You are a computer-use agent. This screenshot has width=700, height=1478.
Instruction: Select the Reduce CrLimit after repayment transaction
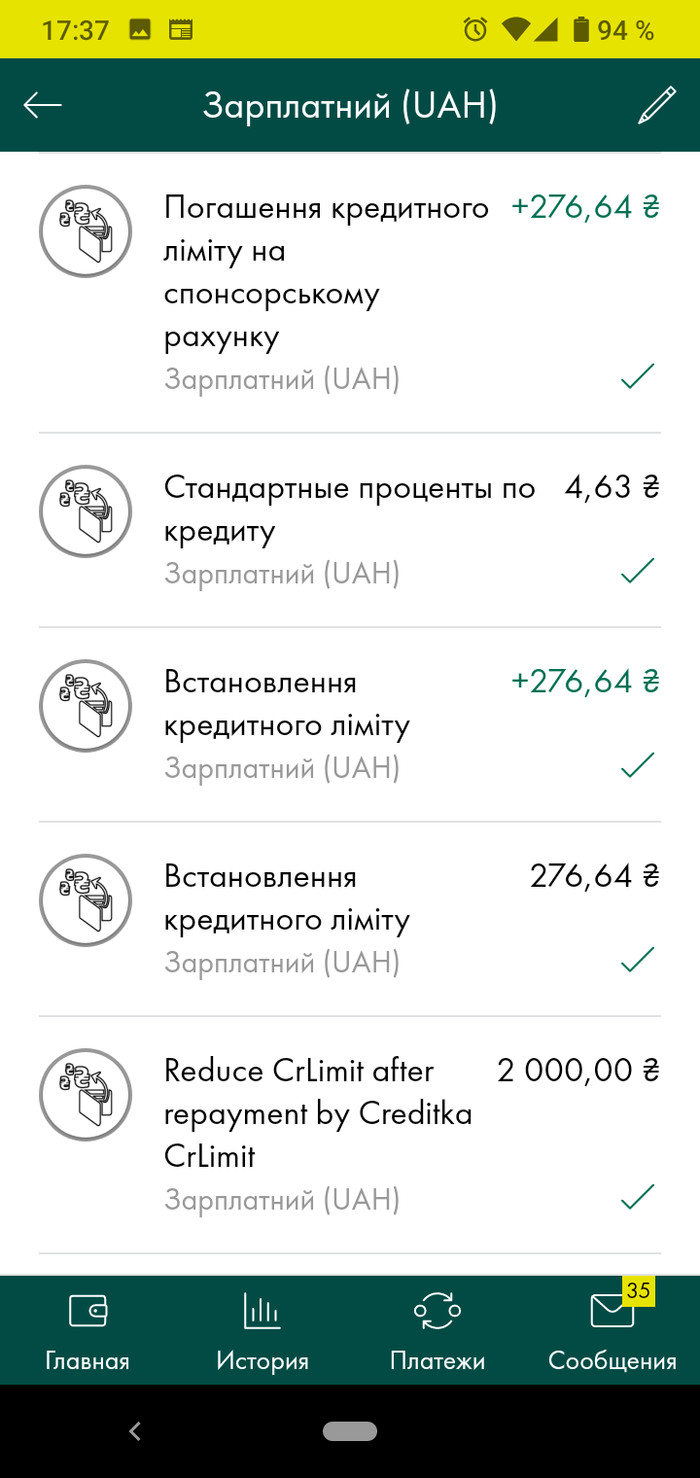point(349,1134)
